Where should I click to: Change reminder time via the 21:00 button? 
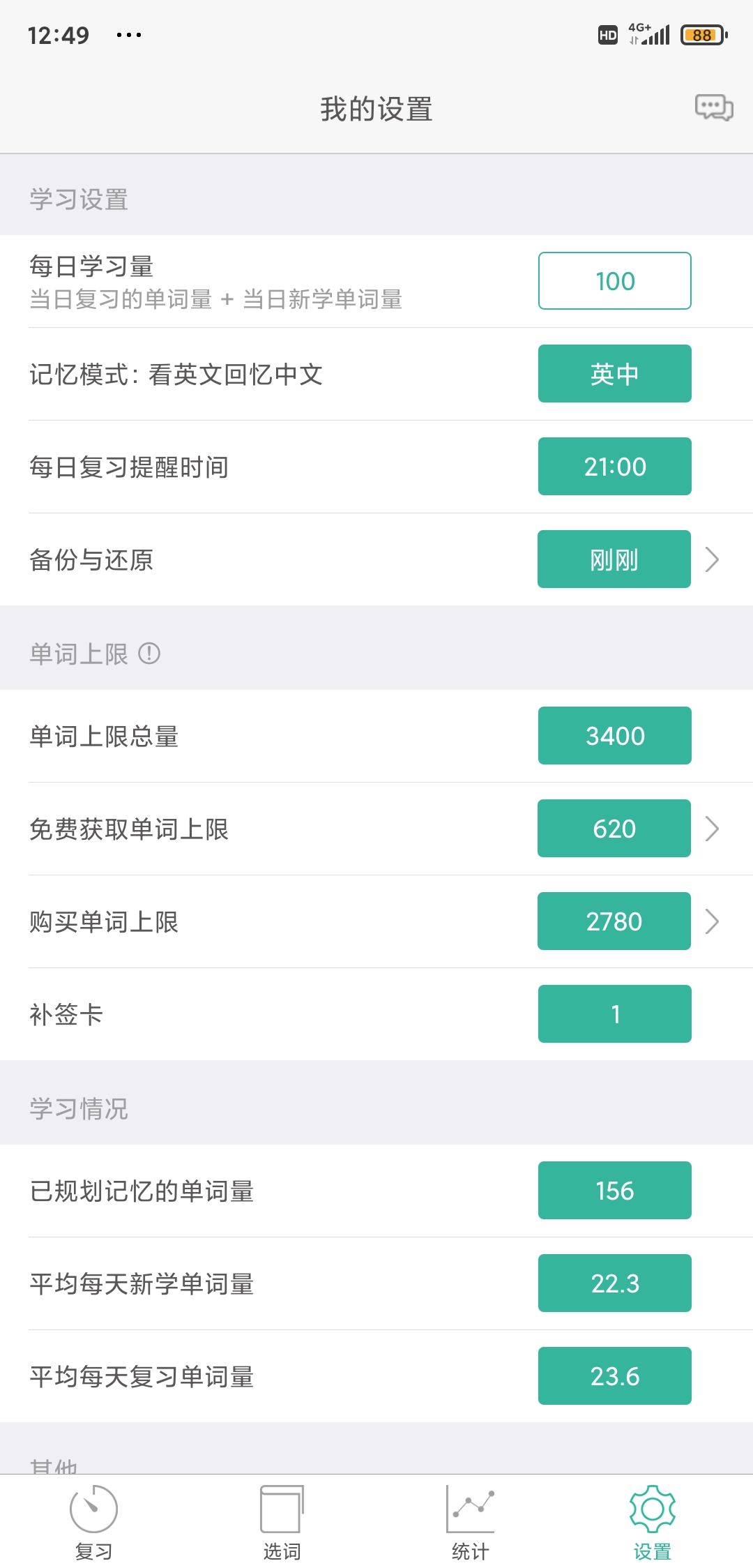tap(614, 467)
